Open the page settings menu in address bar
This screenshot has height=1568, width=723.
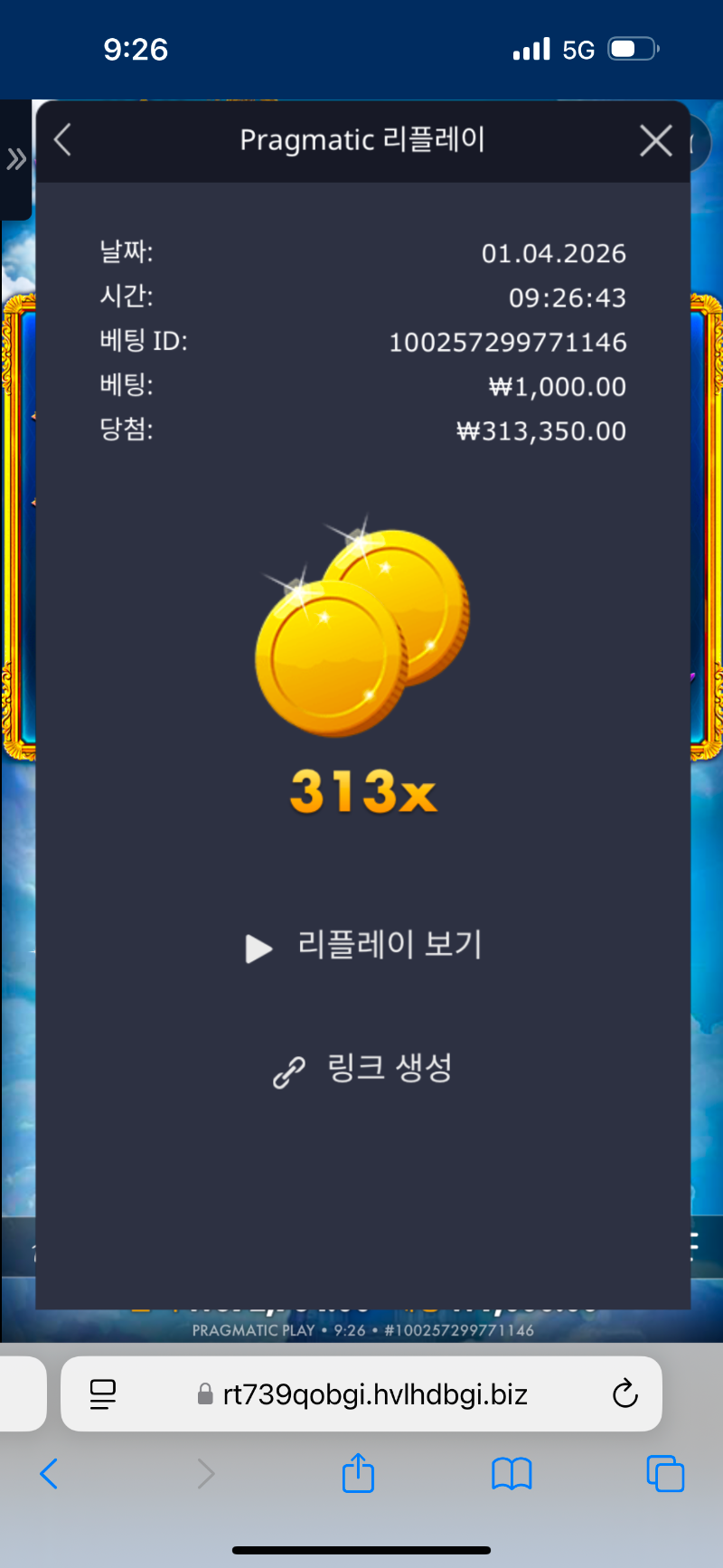pos(103,1394)
